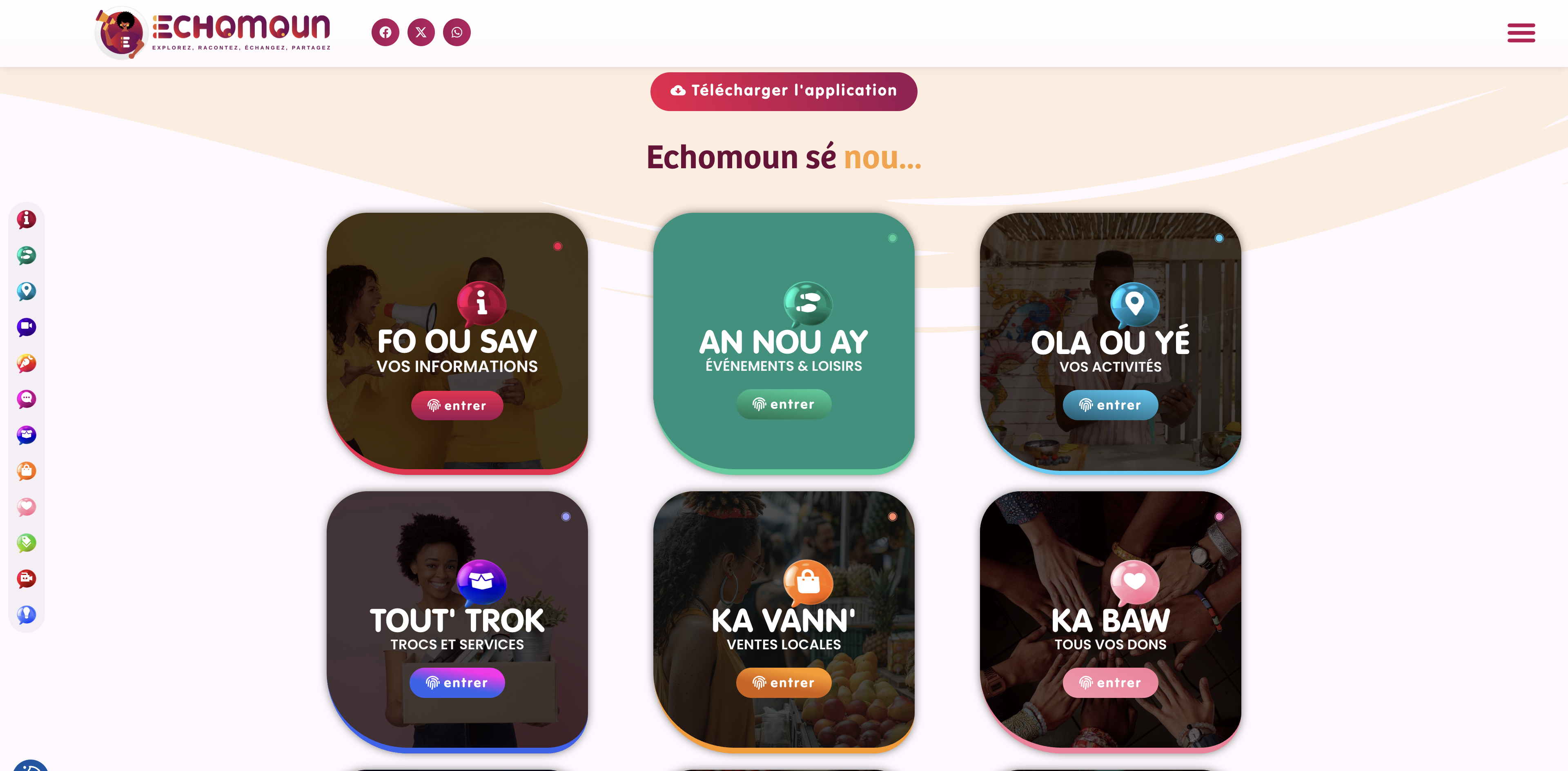Viewport: 1568px width, 771px height.
Task: Select the pink heart sidebar icon
Action: [26, 507]
